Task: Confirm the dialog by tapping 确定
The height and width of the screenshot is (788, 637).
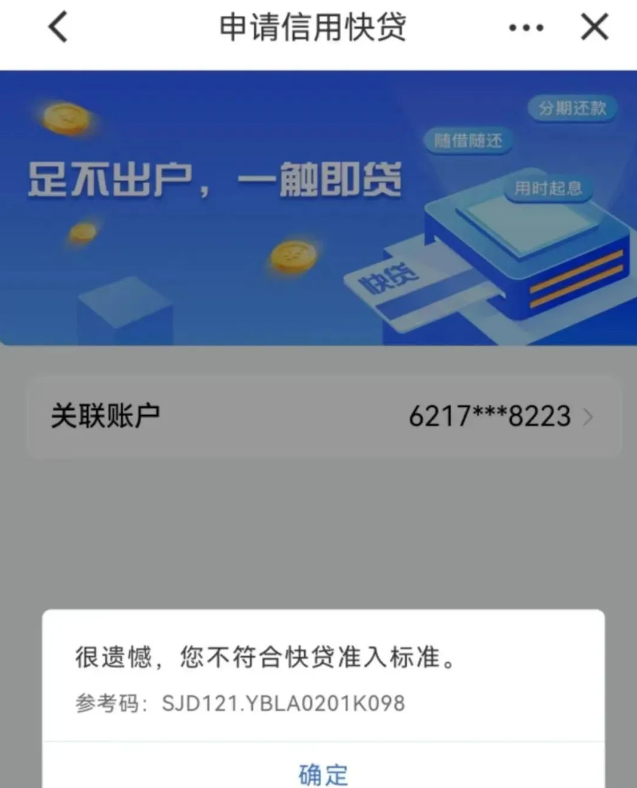Action: 323,773
